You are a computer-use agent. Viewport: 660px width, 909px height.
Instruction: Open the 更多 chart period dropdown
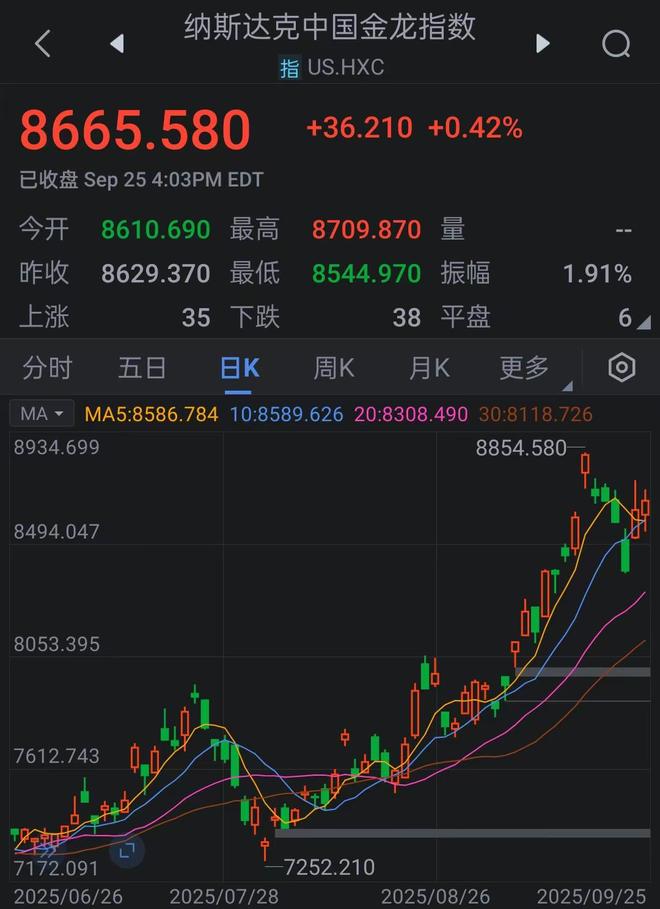527,368
